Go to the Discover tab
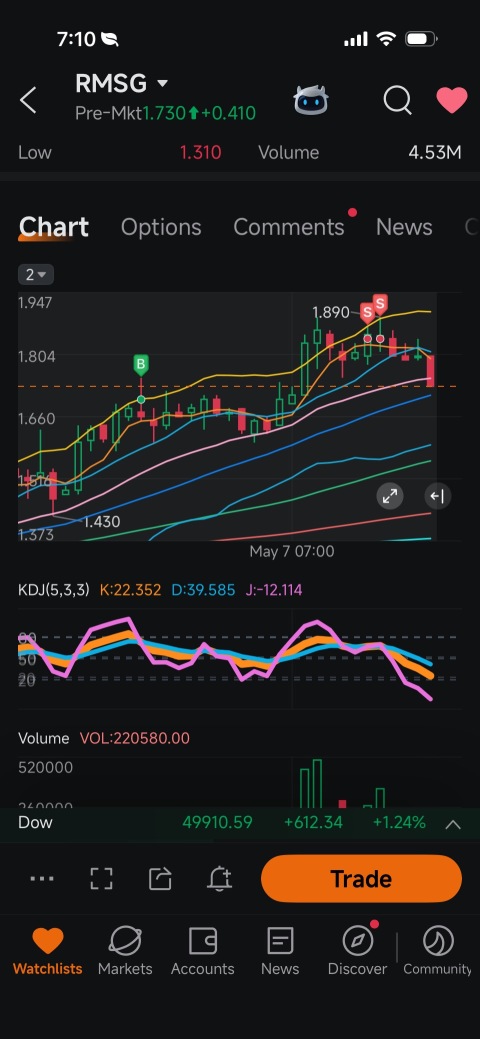Screen dimensions: 480x1039 click(357, 951)
